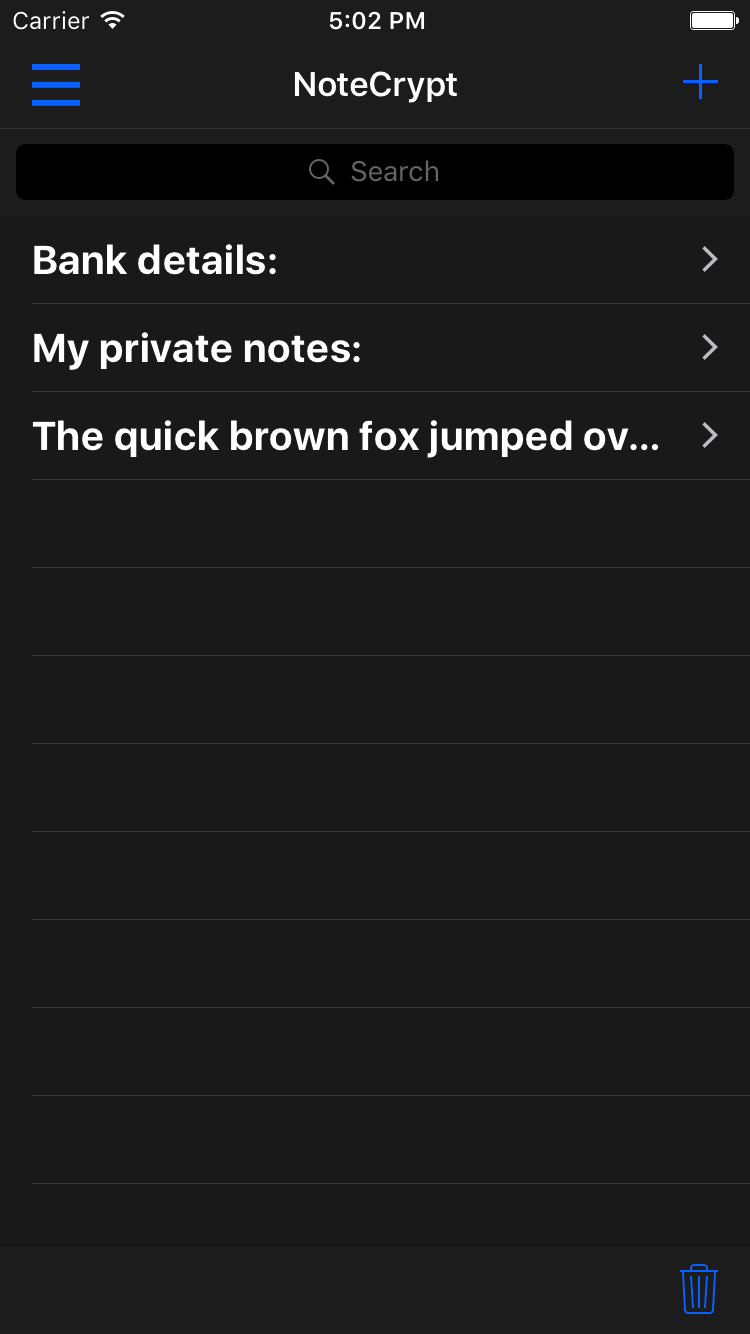Tap the trash can icon
Image resolution: width=750 pixels, height=1334 pixels.
[x=699, y=1288]
